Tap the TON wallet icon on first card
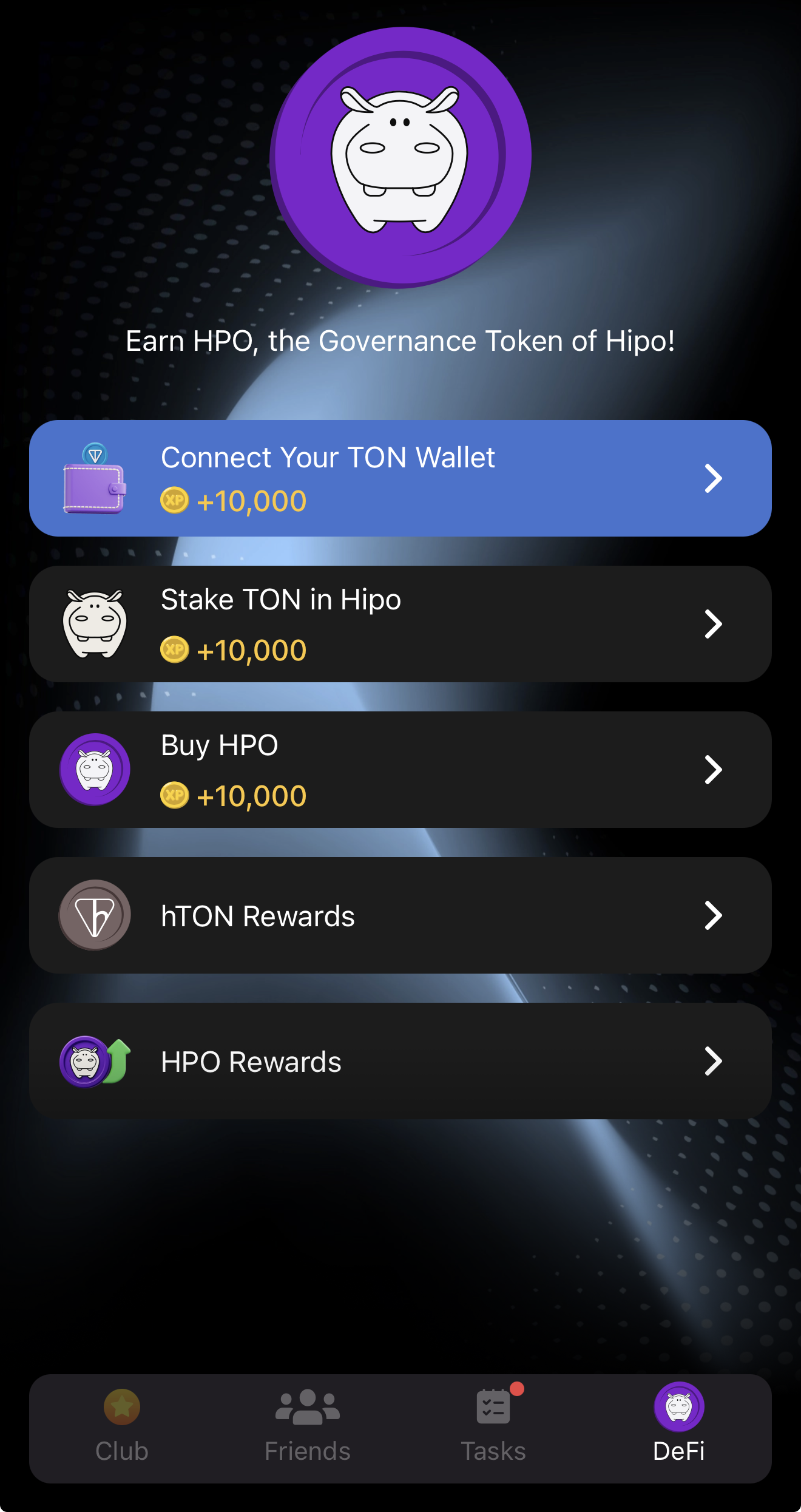Screen dimensions: 801x1512 tap(95, 480)
